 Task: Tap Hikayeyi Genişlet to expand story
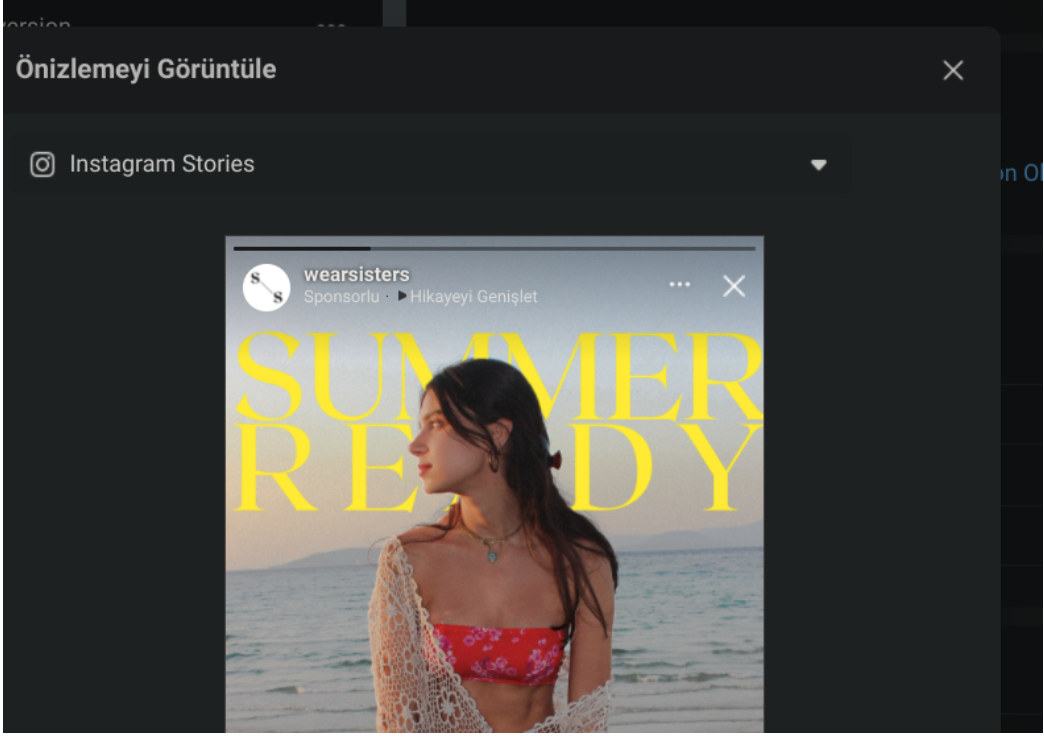(467, 297)
